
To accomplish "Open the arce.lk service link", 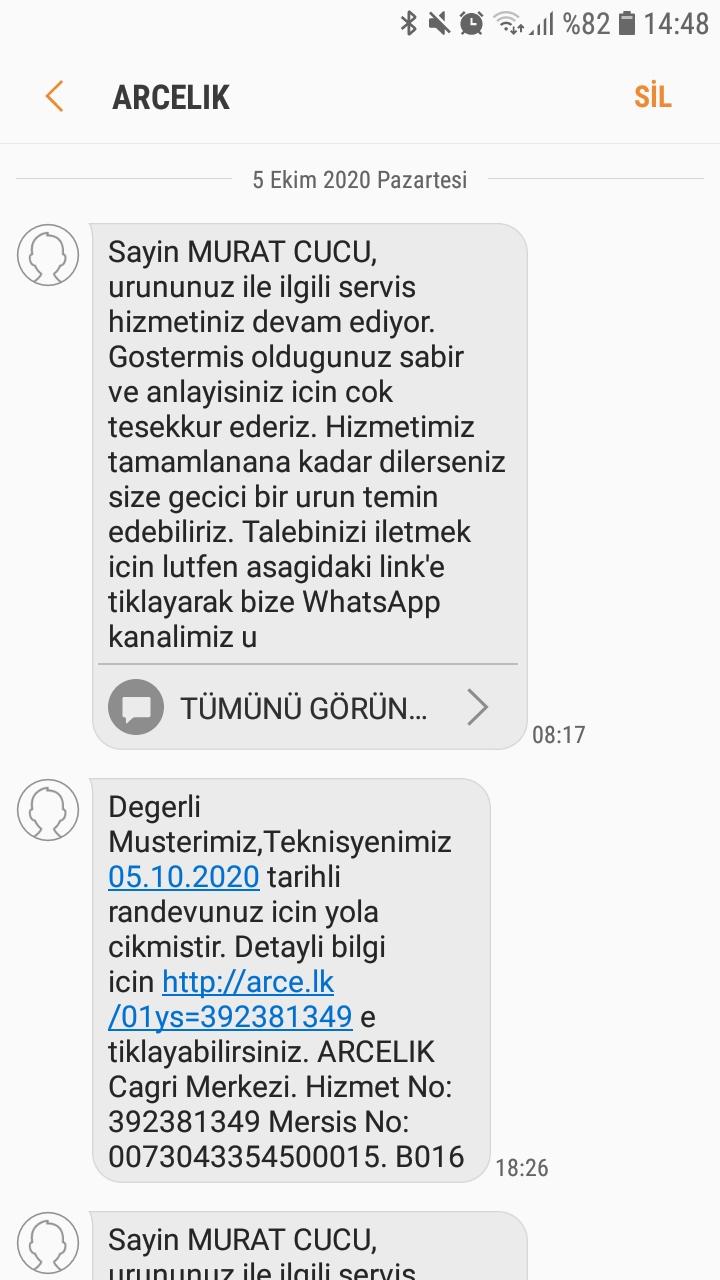I will click(231, 1000).
